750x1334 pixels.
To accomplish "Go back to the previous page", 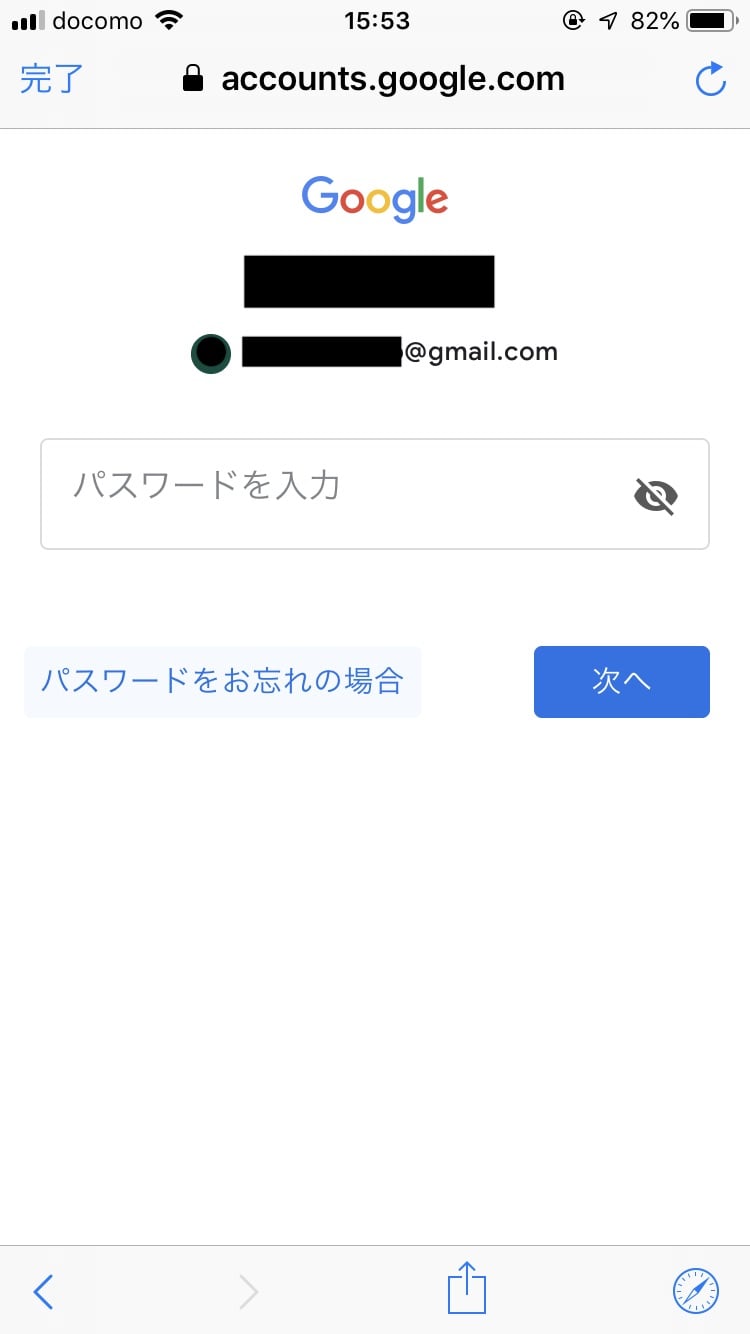I will click(43, 1292).
